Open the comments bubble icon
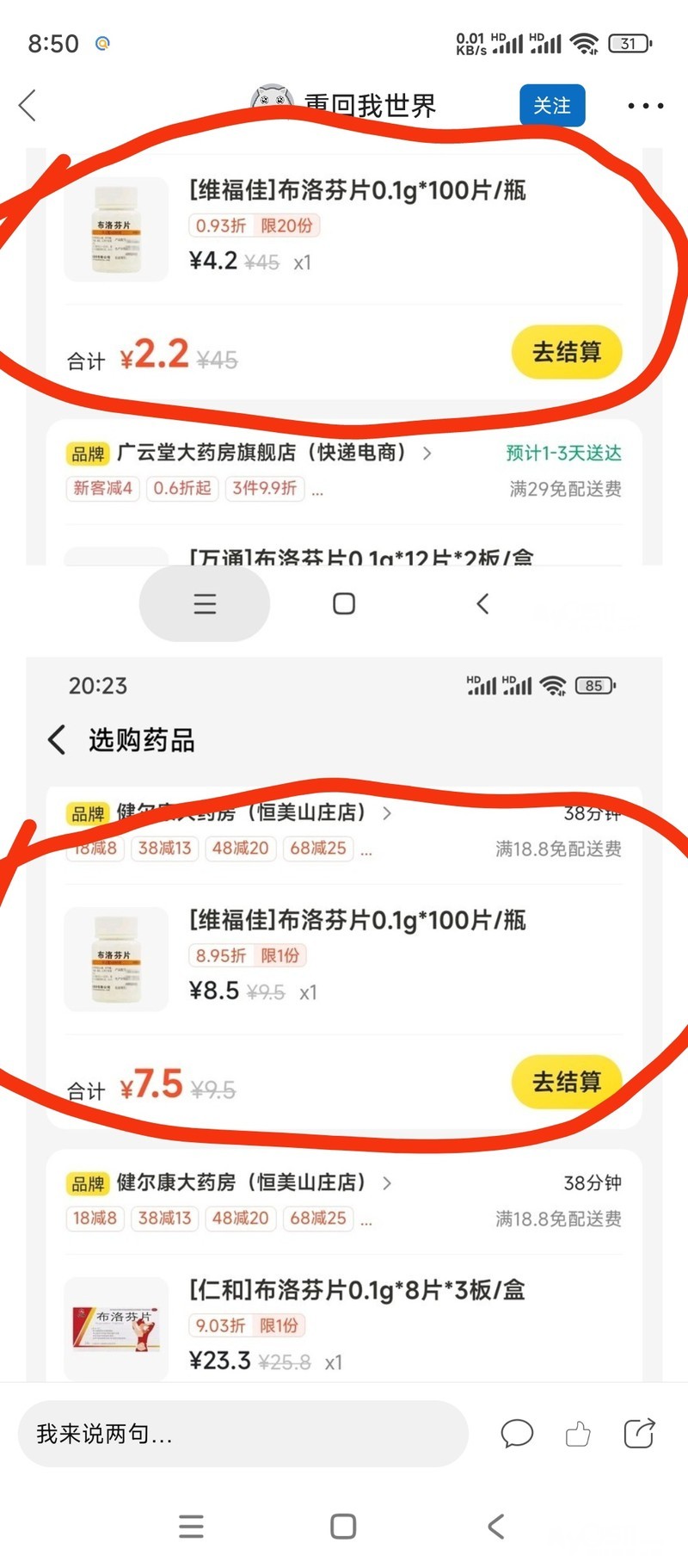 pos(517,1434)
